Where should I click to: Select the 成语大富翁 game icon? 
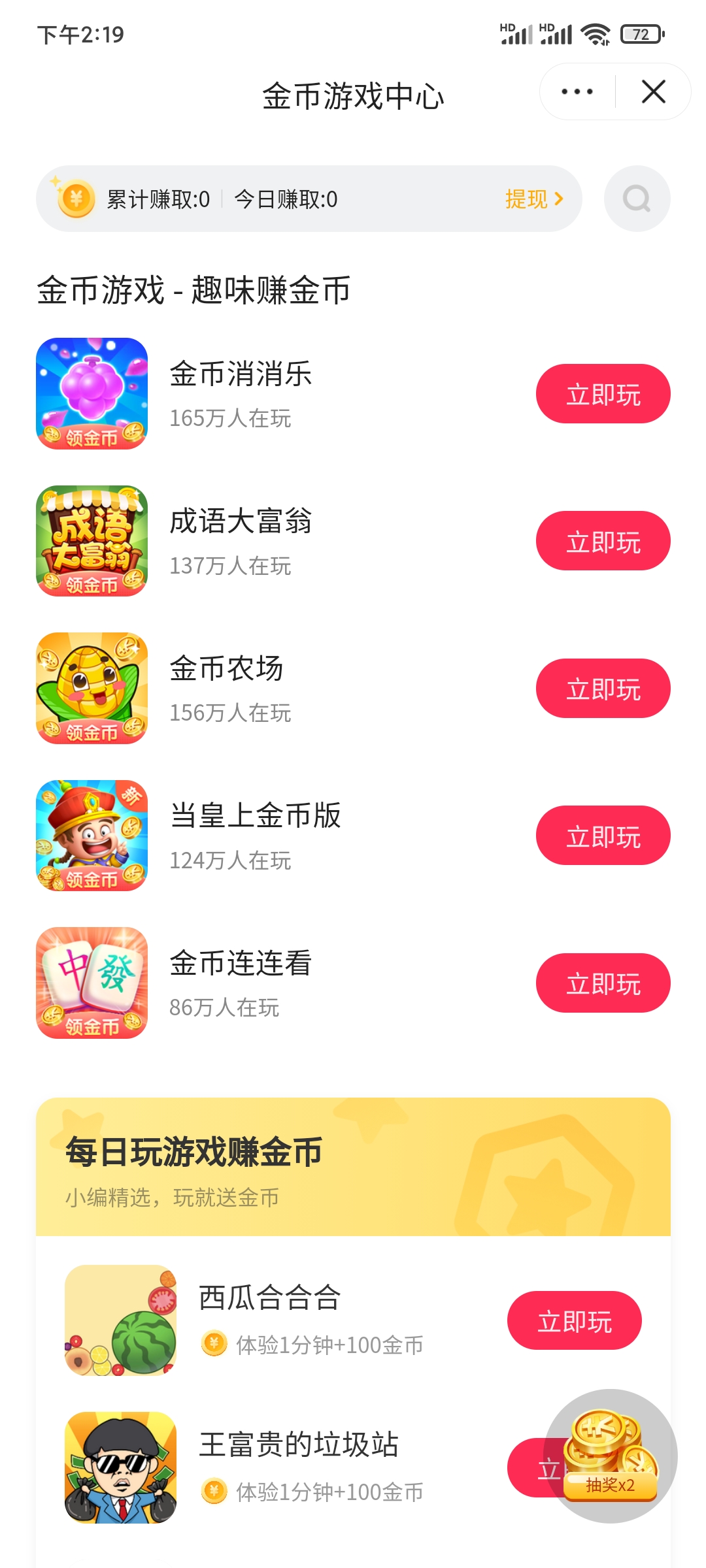[x=92, y=540]
